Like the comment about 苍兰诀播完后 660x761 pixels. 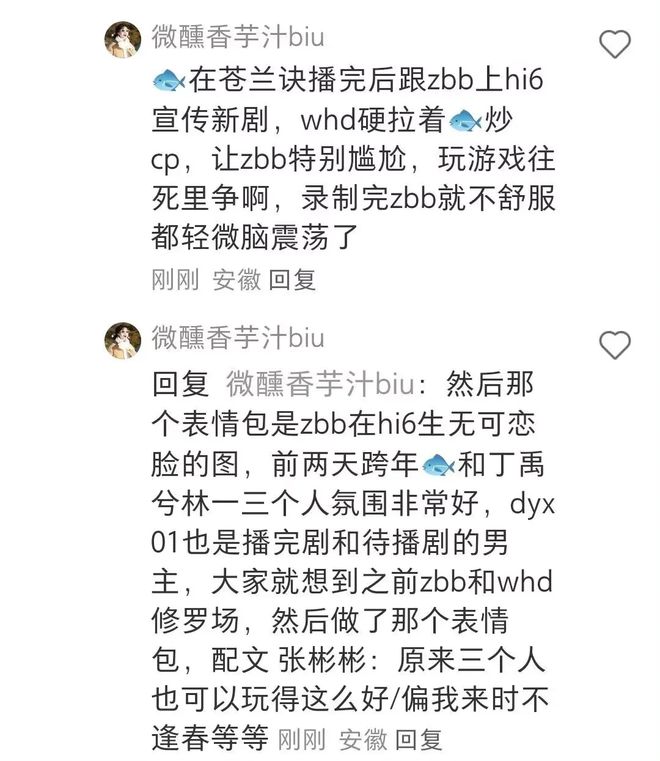pos(614,44)
